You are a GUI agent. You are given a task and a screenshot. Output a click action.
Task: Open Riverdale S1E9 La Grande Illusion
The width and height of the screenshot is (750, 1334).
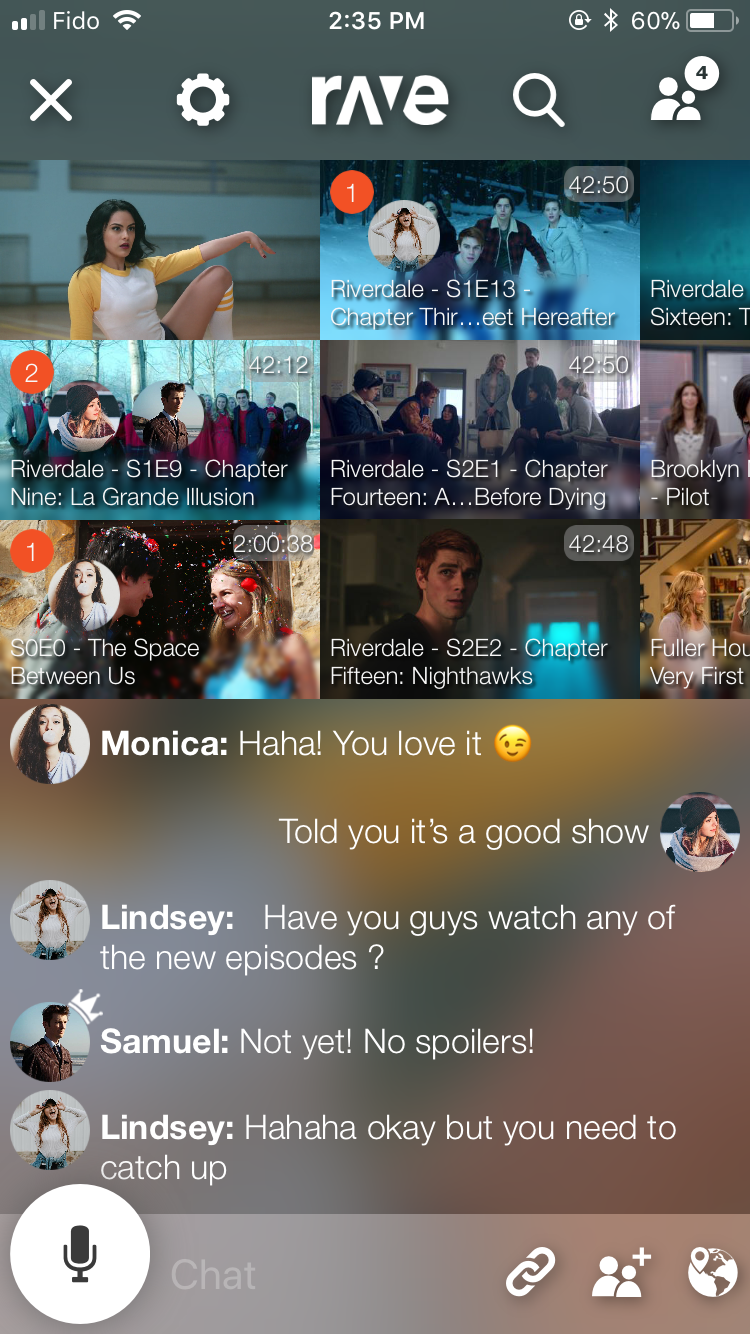point(159,430)
